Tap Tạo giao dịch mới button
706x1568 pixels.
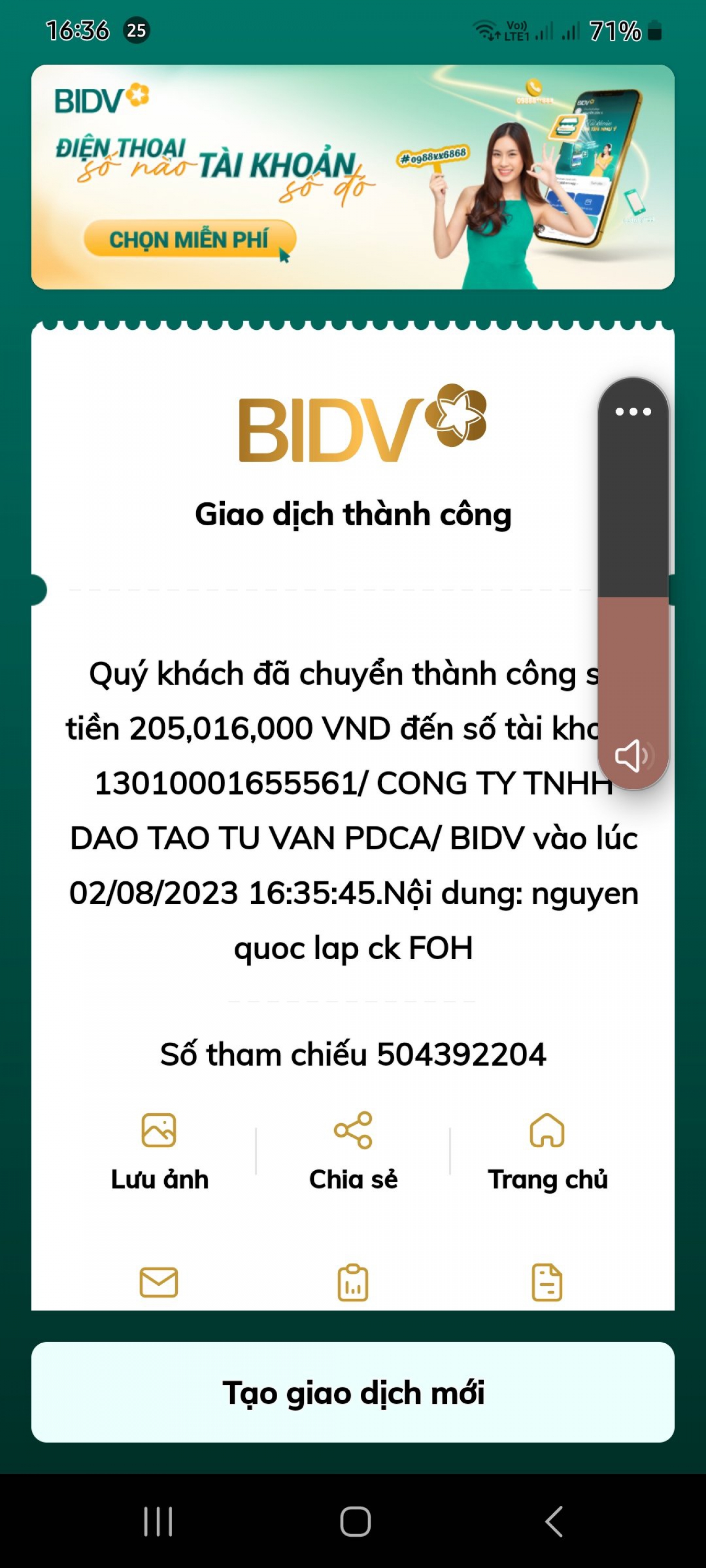point(352,1393)
